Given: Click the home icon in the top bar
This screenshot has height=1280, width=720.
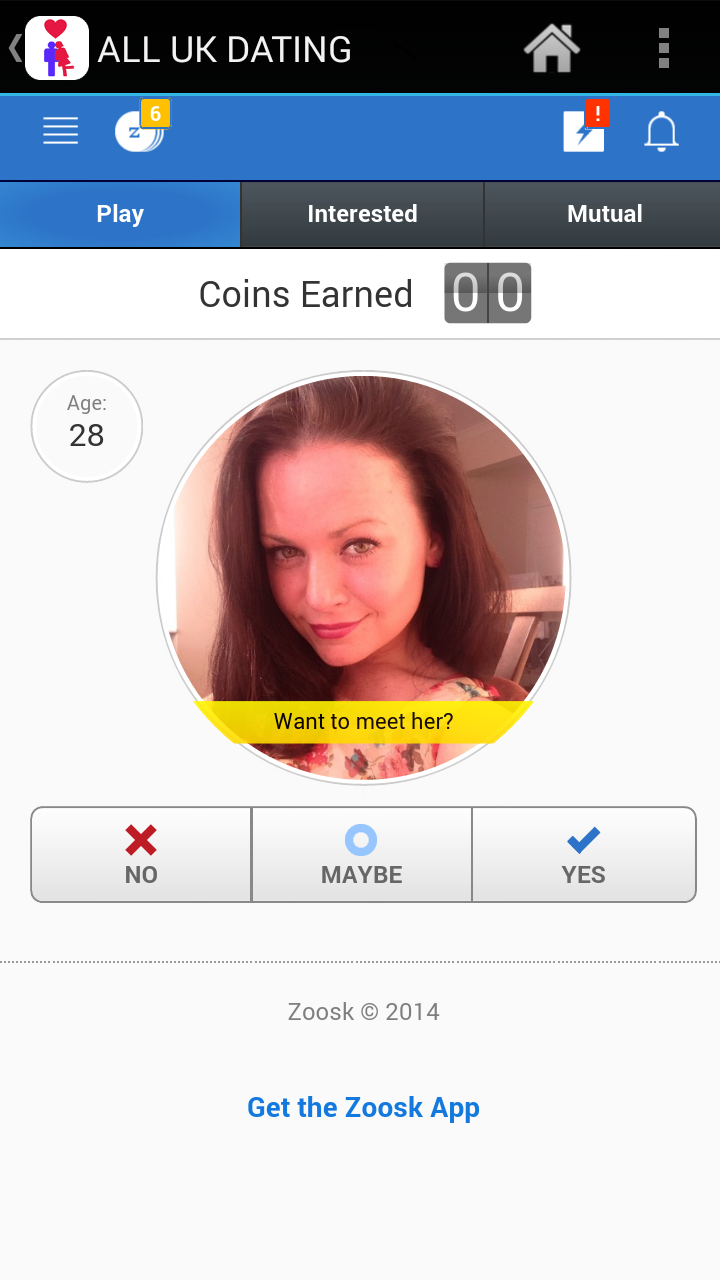Looking at the screenshot, I should coord(553,47).
